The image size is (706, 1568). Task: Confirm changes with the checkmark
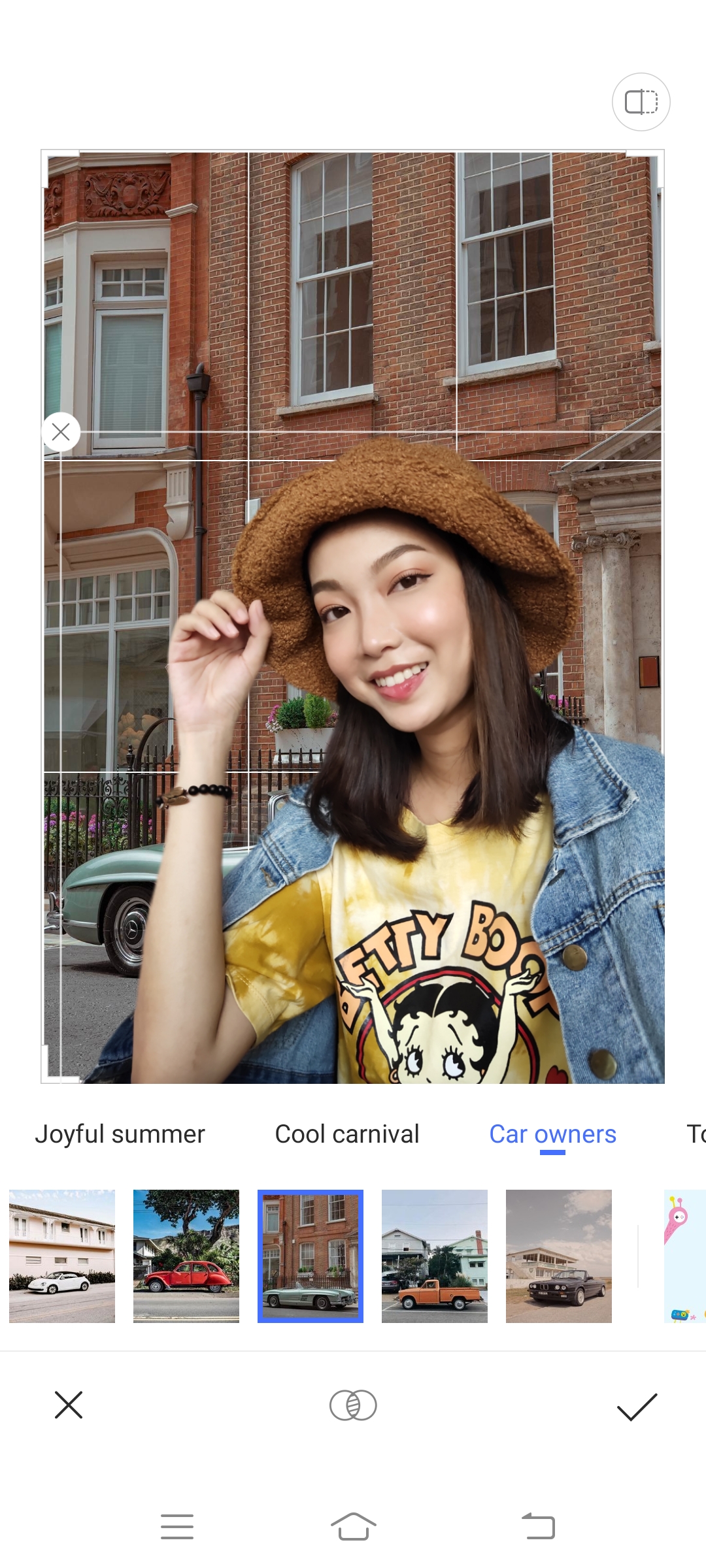pos(637,1407)
